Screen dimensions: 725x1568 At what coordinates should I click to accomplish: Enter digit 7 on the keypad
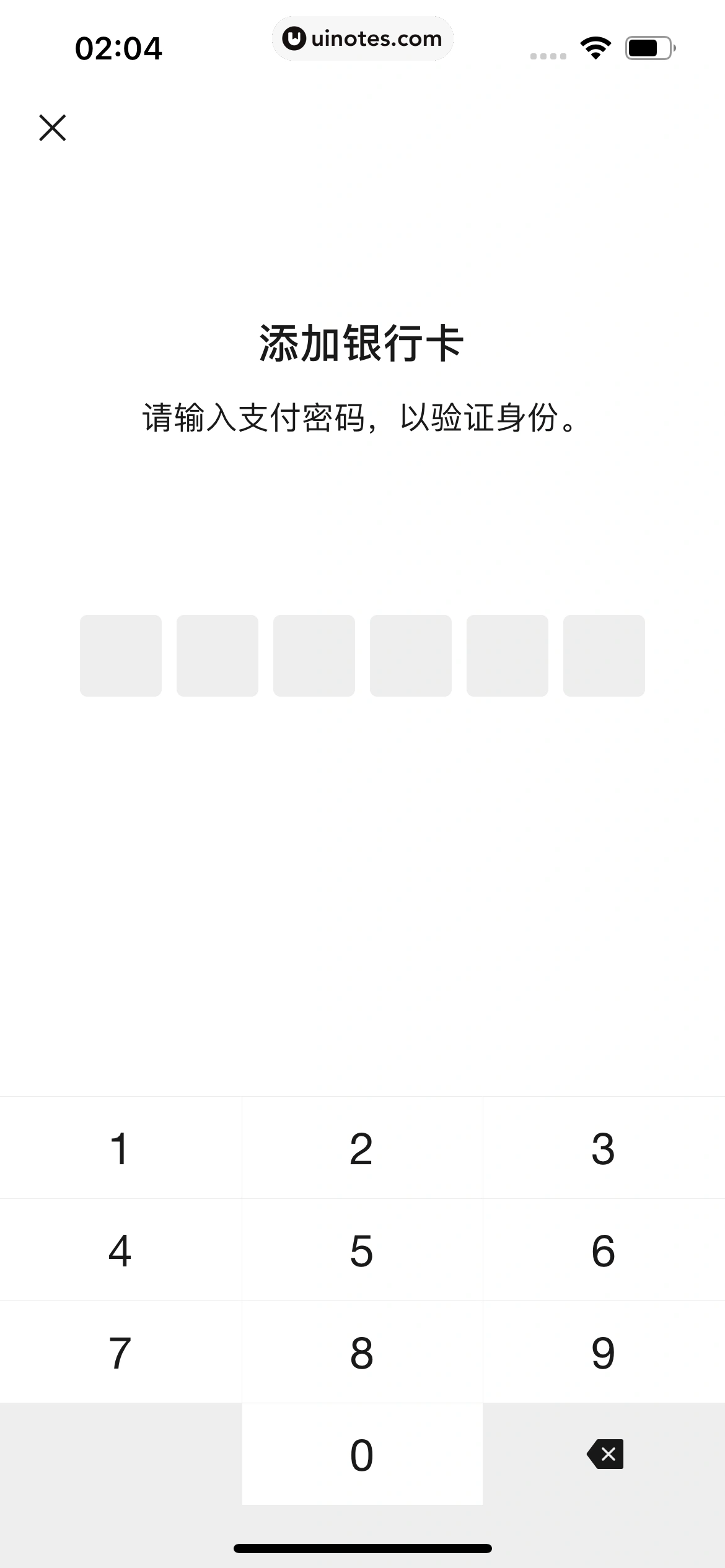pyautogui.click(x=120, y=1352)
